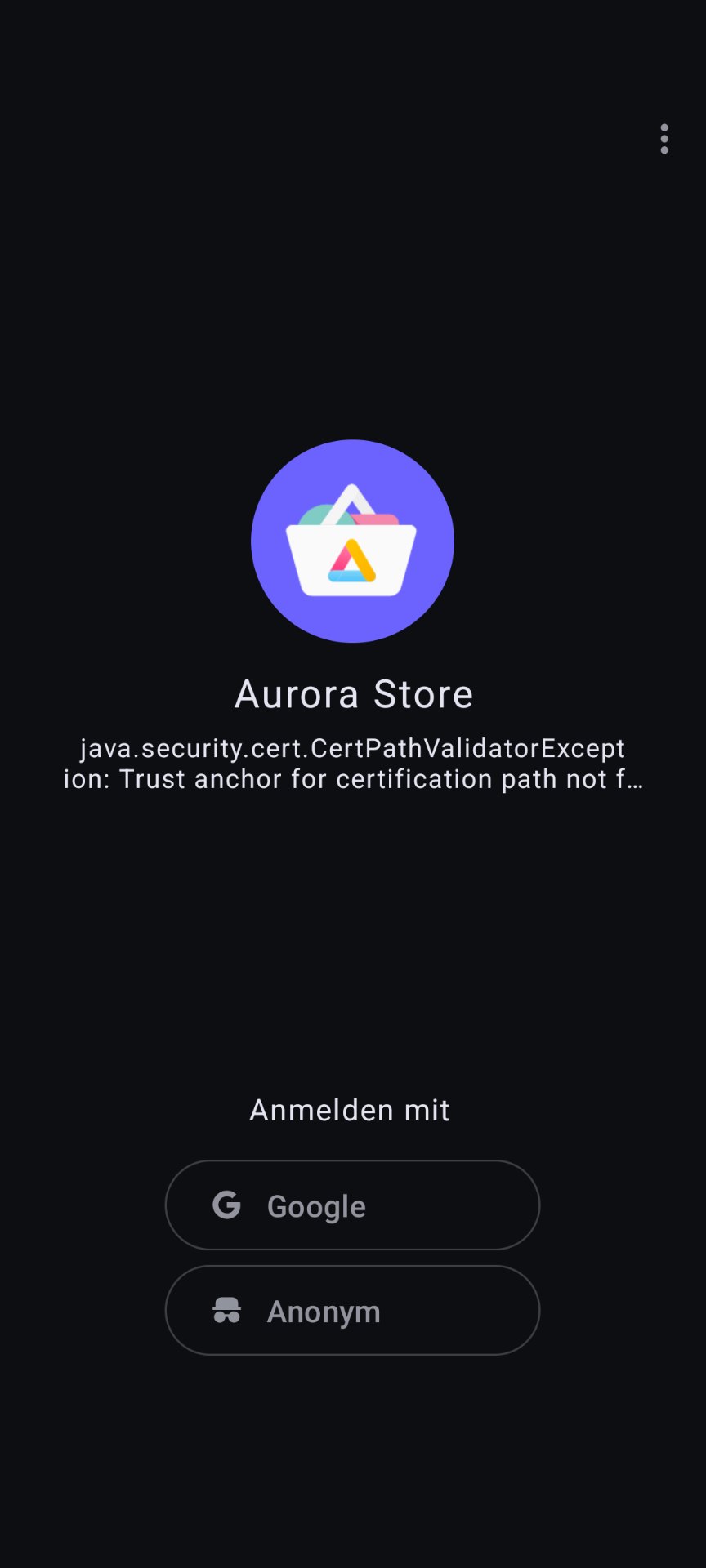Viewport: 706px width, 1568px height.
Task: Choose the Anonym login option
Action: click(x=352, y=1310)
